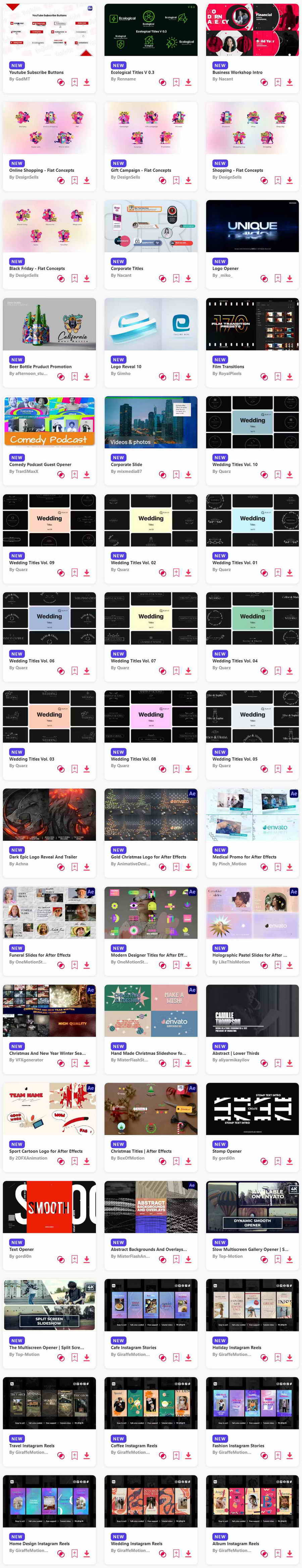Bookmark Abstract | Lower Thirds

(278, 1063)
